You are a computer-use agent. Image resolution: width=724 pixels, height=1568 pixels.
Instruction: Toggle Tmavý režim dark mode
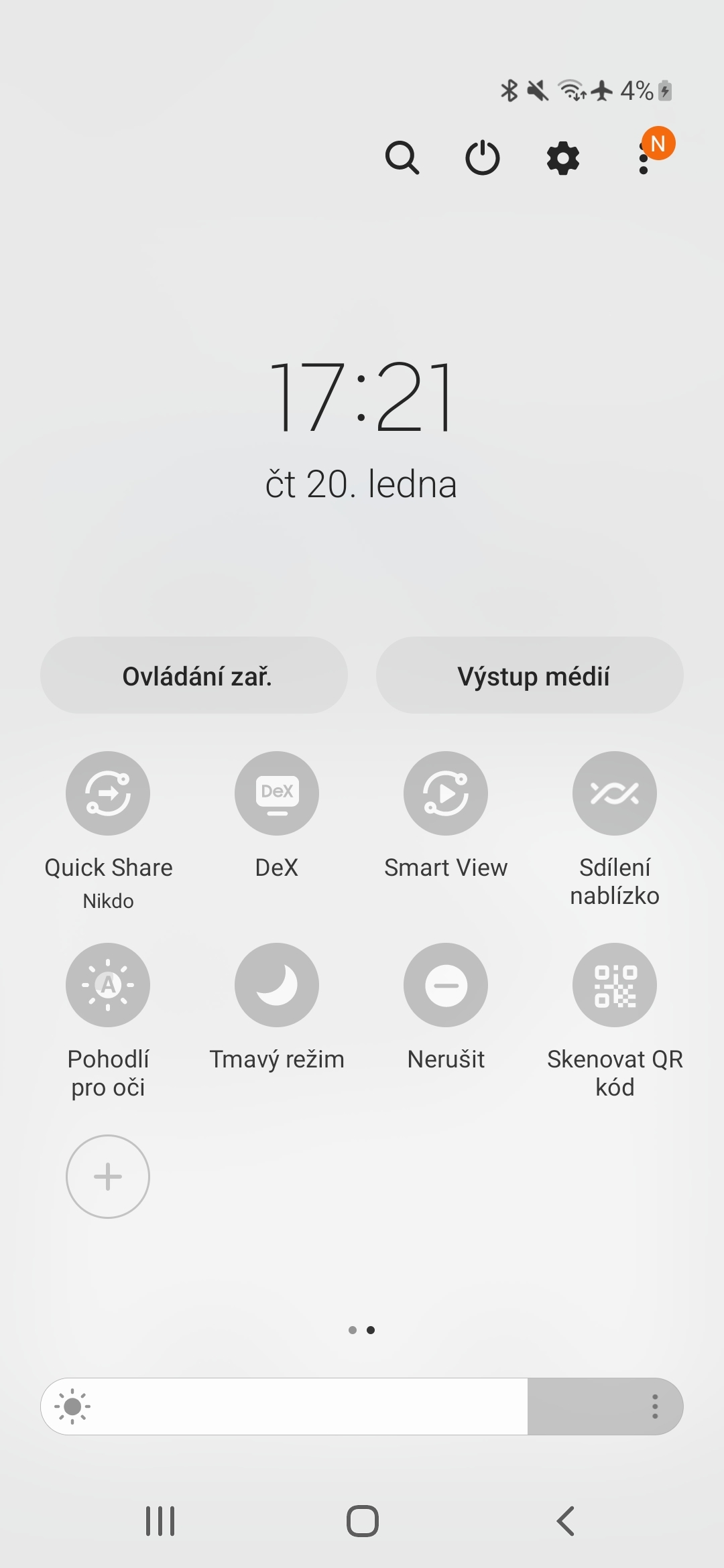pyautogui.click(x=277, y=985)
